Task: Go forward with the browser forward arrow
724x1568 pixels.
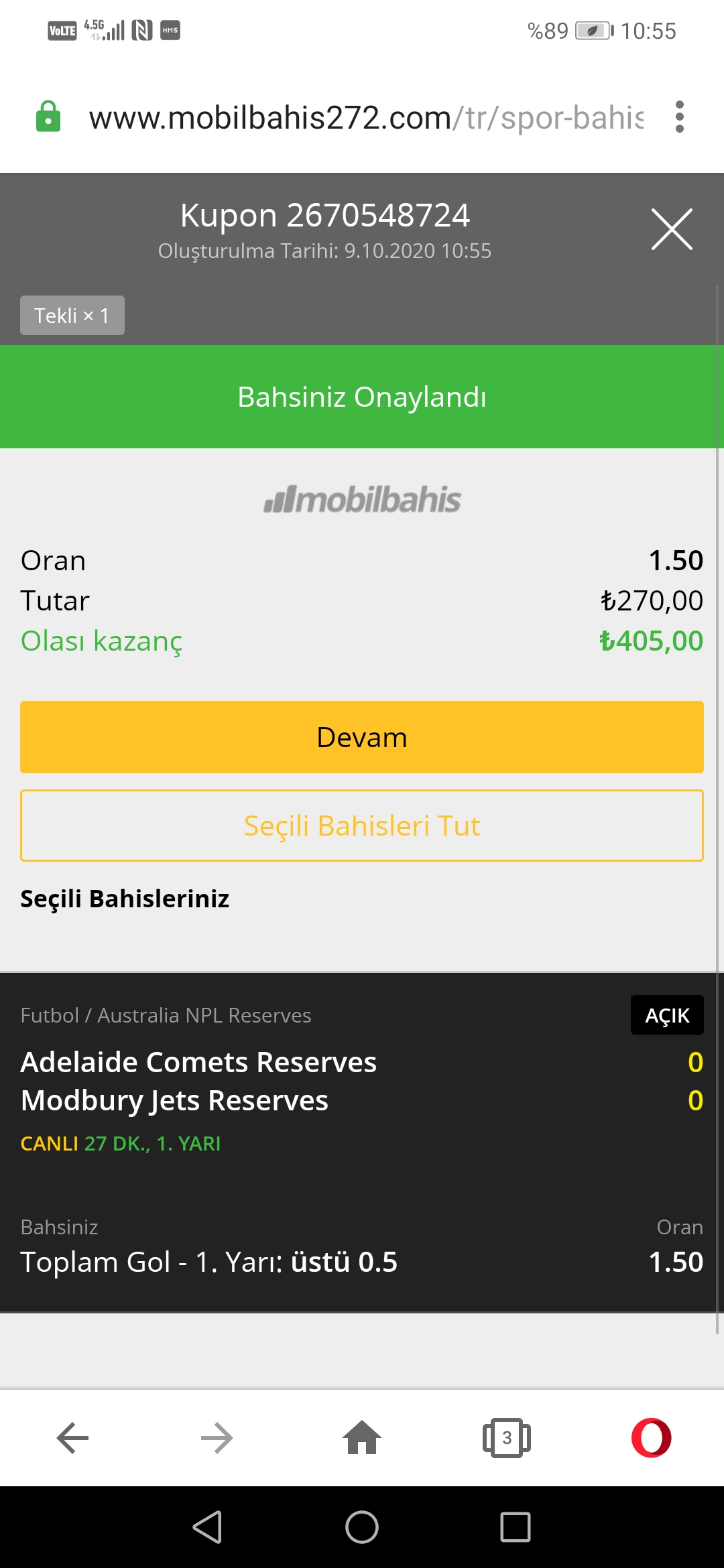Action: tap(217, 1438)
